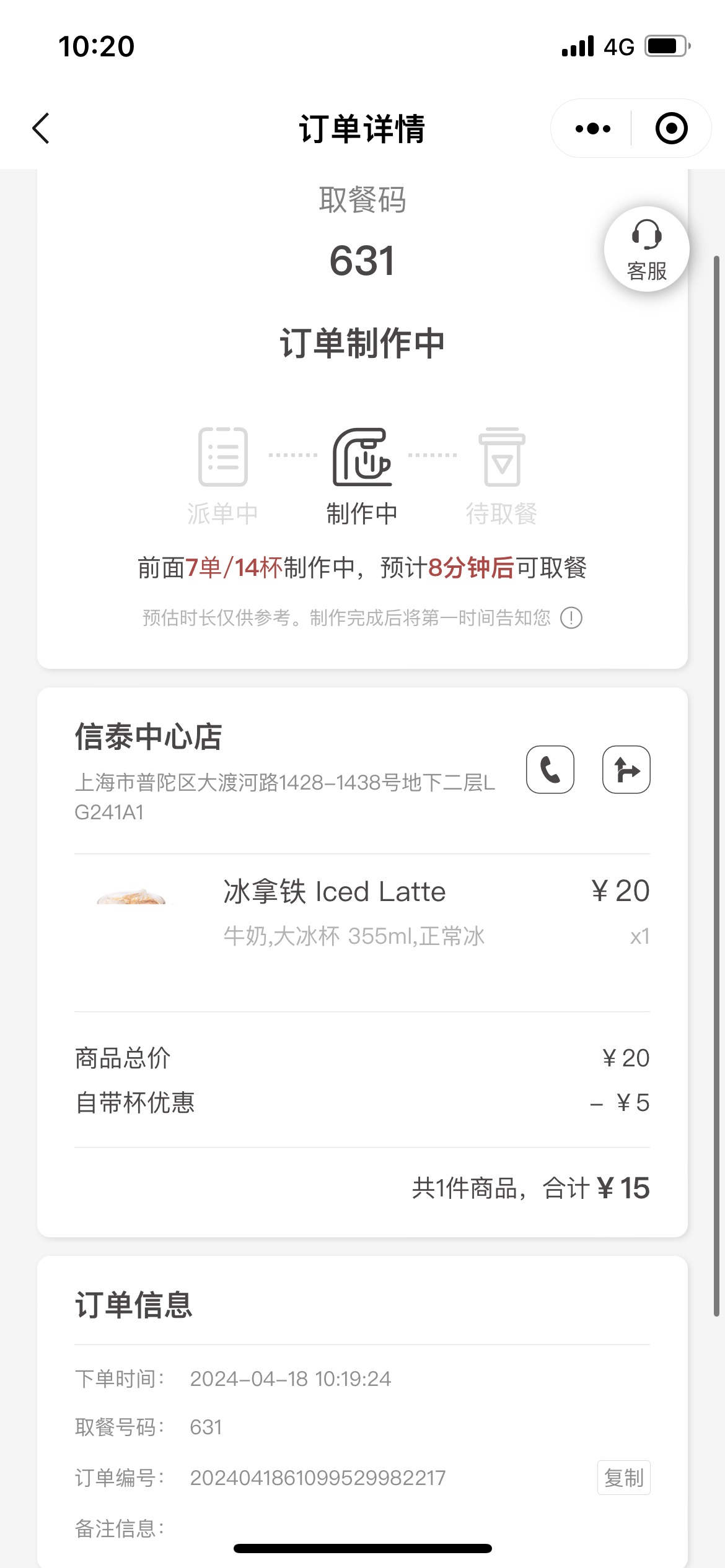Image resolution: width=725 pixels, height=1568 pixels.
Task: Close the mini program with the circle button
Action: pos(672,129)
